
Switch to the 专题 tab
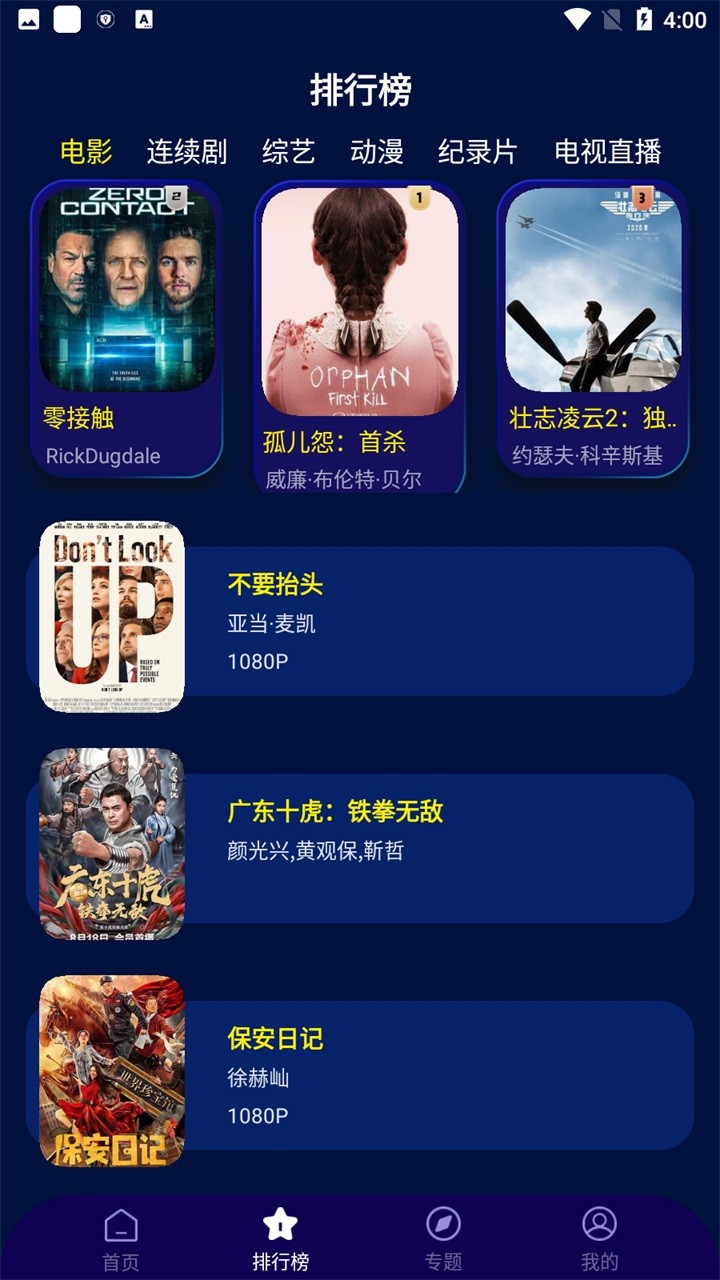[x=443, y=1240]
